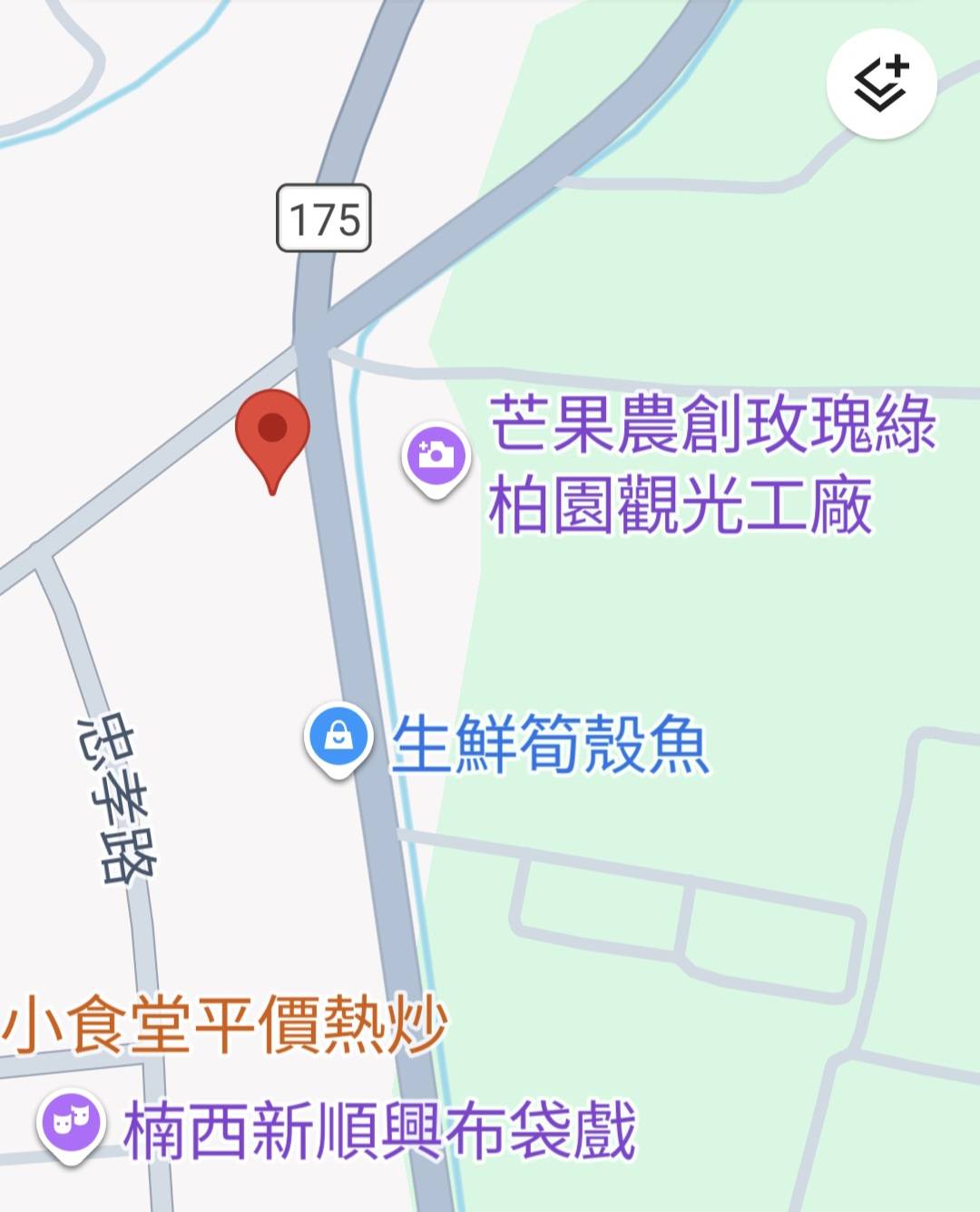
Task: Open 芒果農創玫瑰綠柏園觀光工廠 place marker
Action: (x=436, y=455)
